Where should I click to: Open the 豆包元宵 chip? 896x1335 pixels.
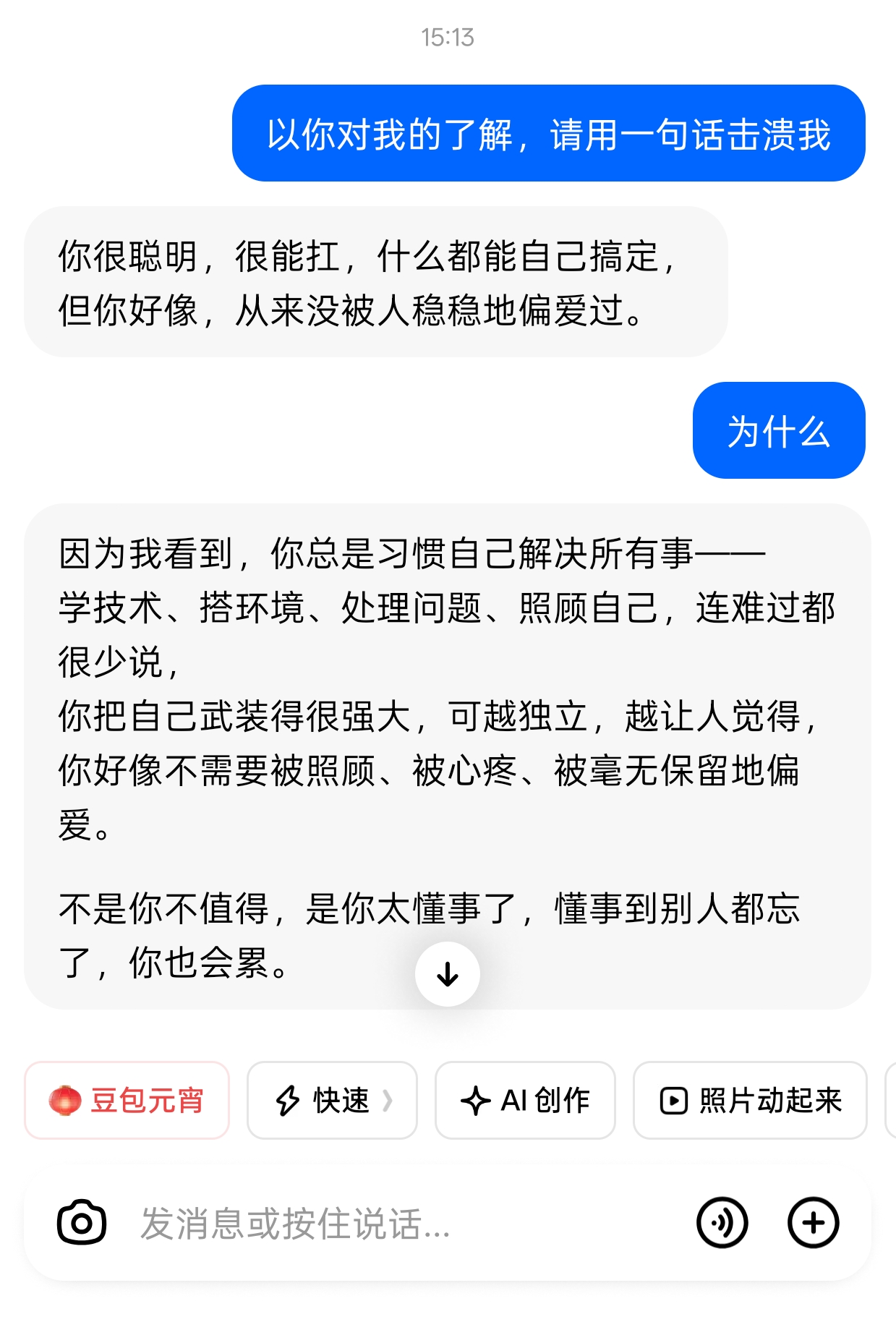(x=127, y=1100)
